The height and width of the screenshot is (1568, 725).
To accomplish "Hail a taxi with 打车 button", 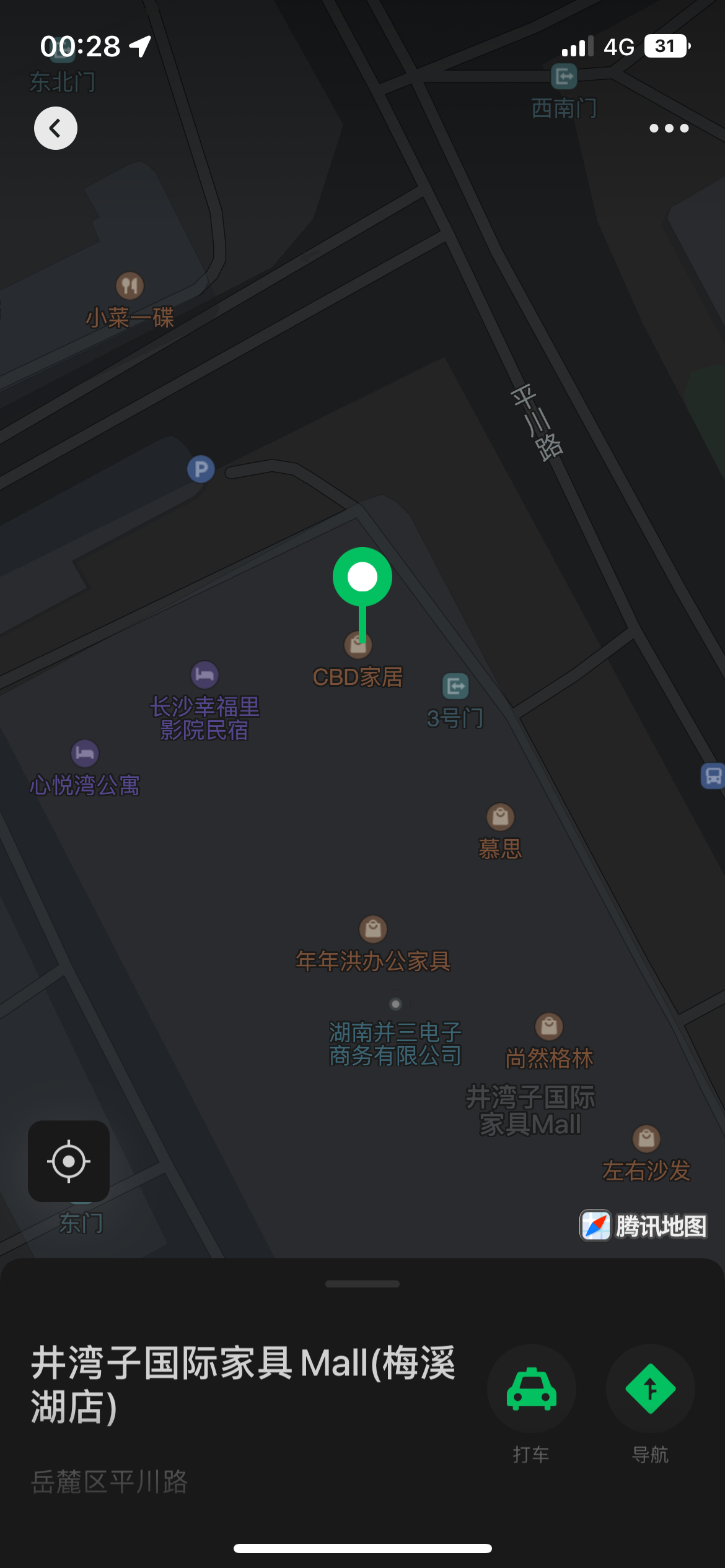I will coord(531,1388).
